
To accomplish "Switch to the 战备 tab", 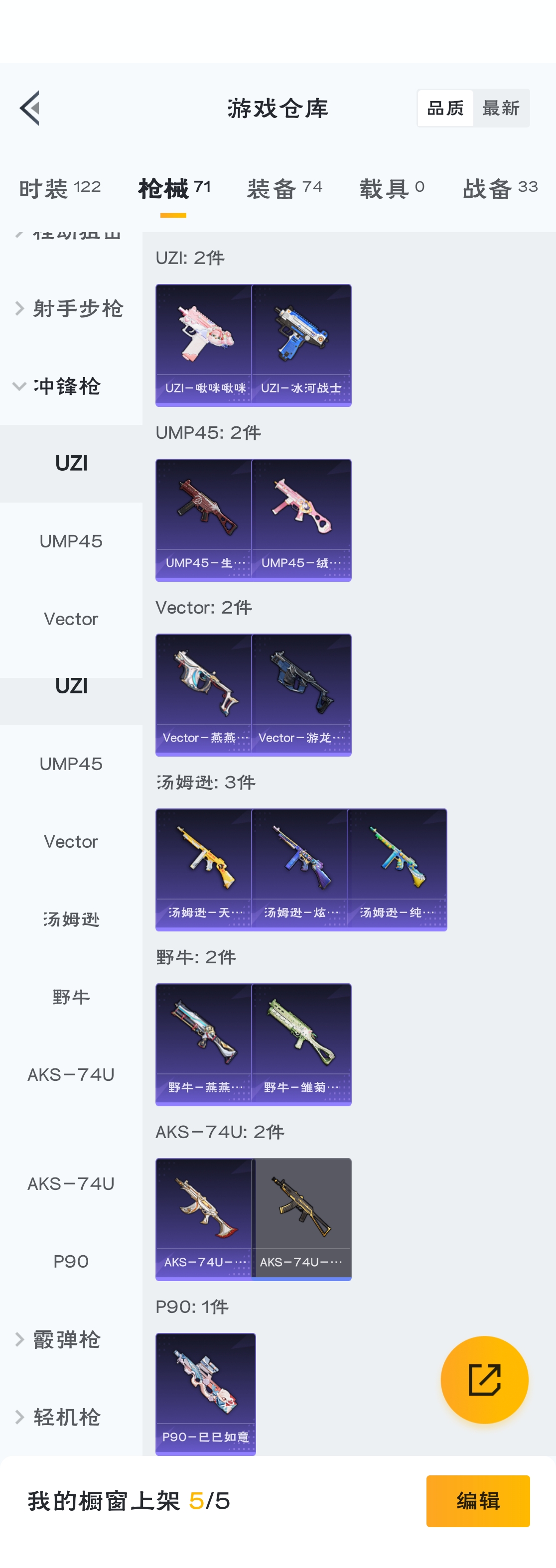I will 499,188.
